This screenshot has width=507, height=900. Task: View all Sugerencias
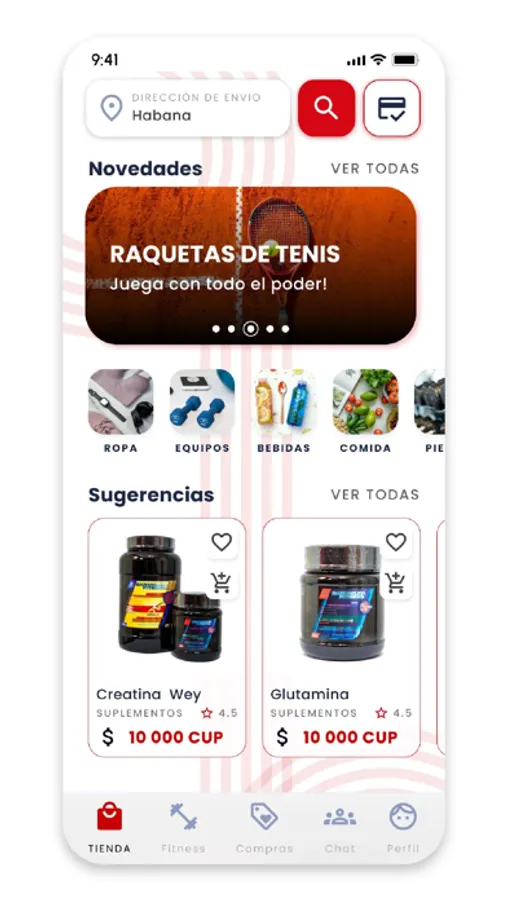coord(374,494)
